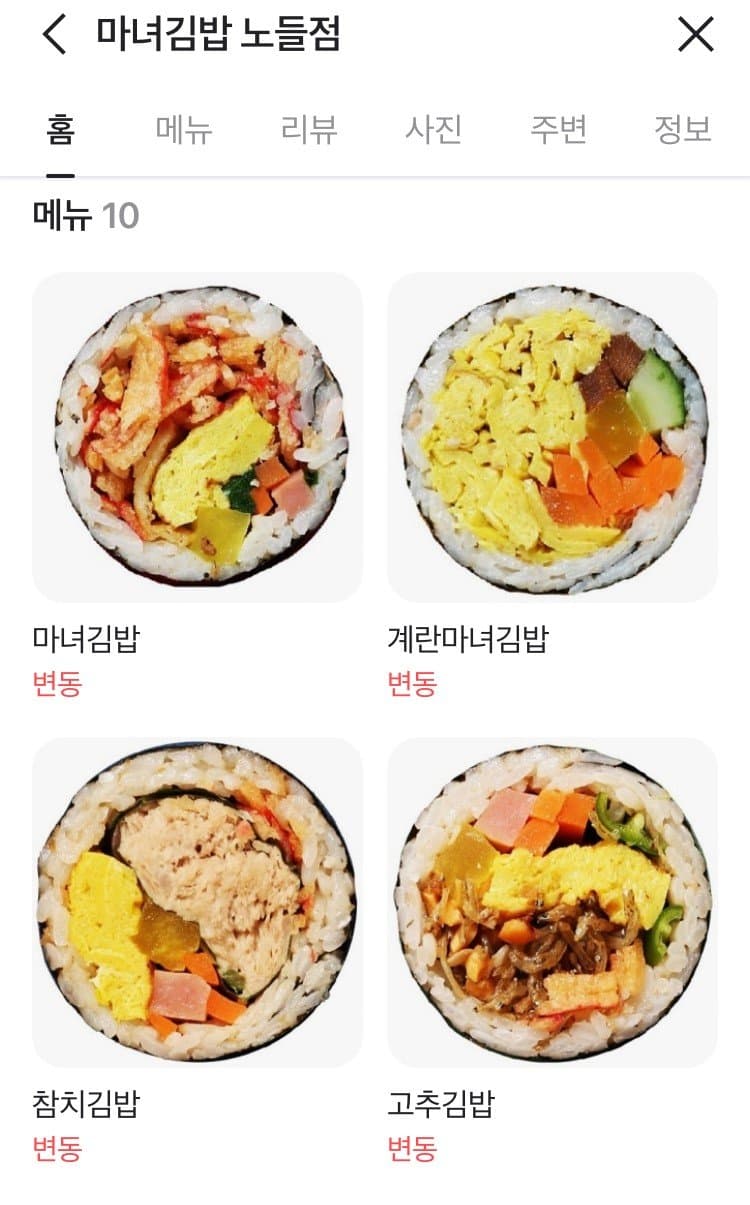The image size is (750, 1205).
Task: Switch to the 사진 tab
Action: [433, 130]
